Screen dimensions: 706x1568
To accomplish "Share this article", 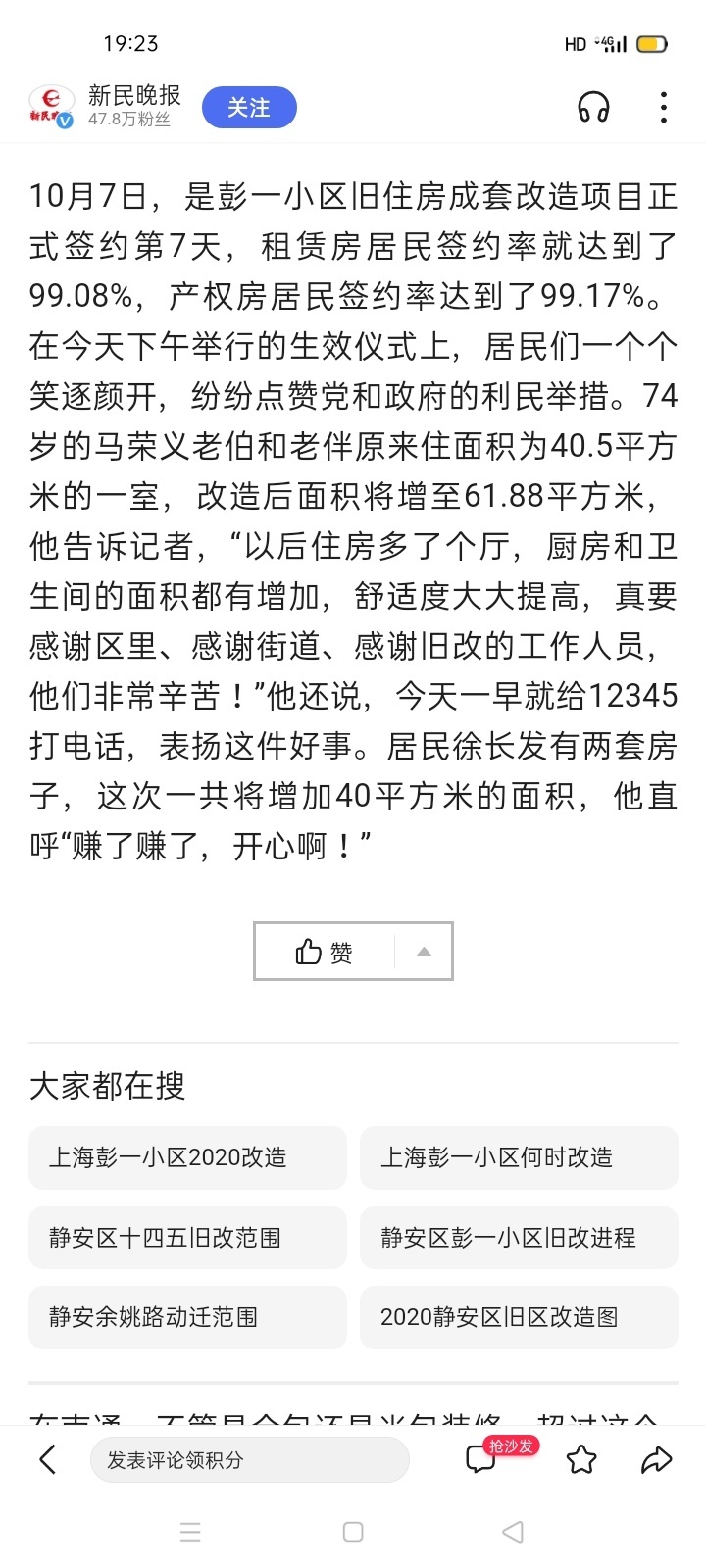I will point(656,1460).
